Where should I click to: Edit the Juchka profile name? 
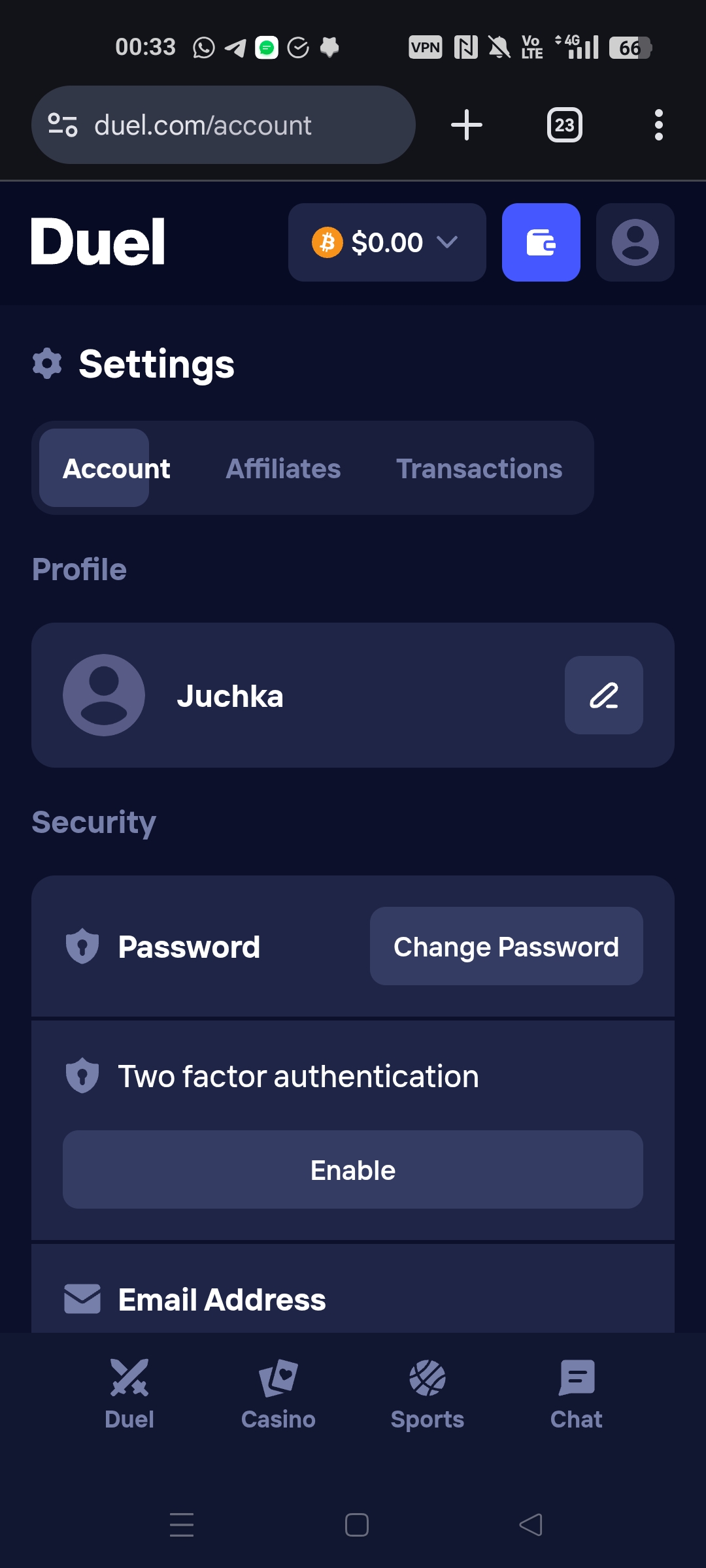(603, 695)
